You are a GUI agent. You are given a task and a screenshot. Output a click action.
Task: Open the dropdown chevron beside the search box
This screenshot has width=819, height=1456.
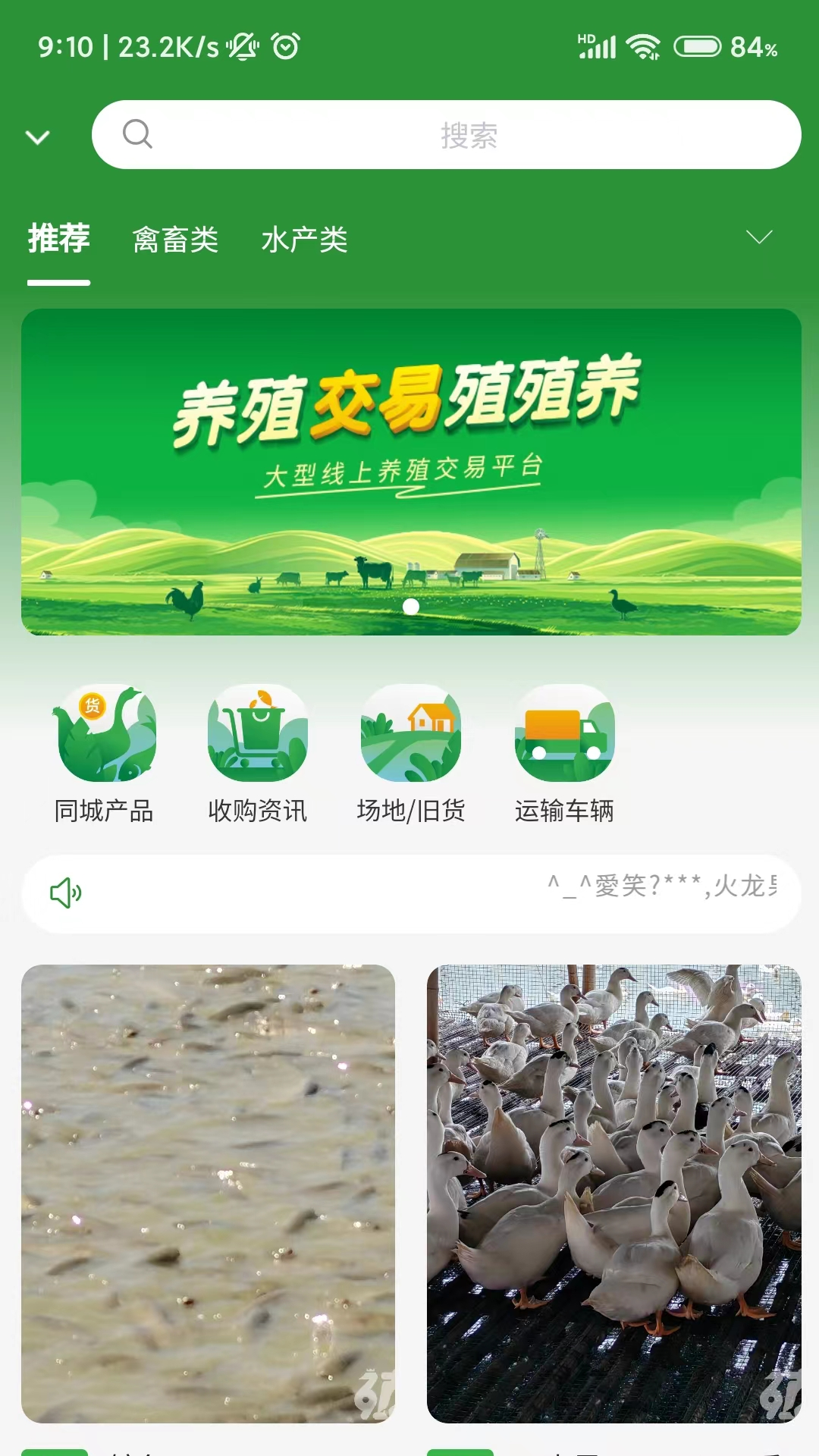(x=37, y=137)
